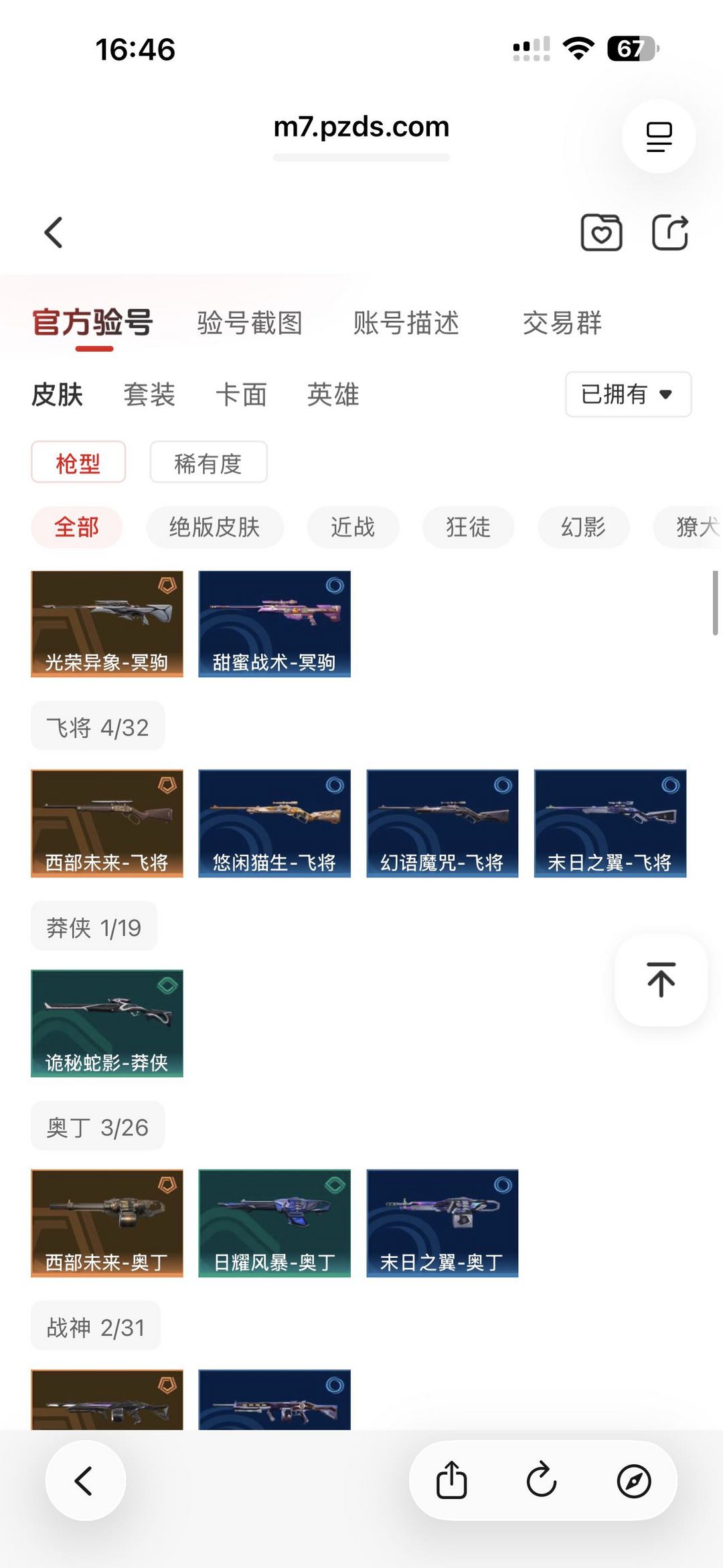Open the 光荣异象-冥驹 skin
Image resolution: width=723 pixels, height=1568 pixels.
point(107,624)
